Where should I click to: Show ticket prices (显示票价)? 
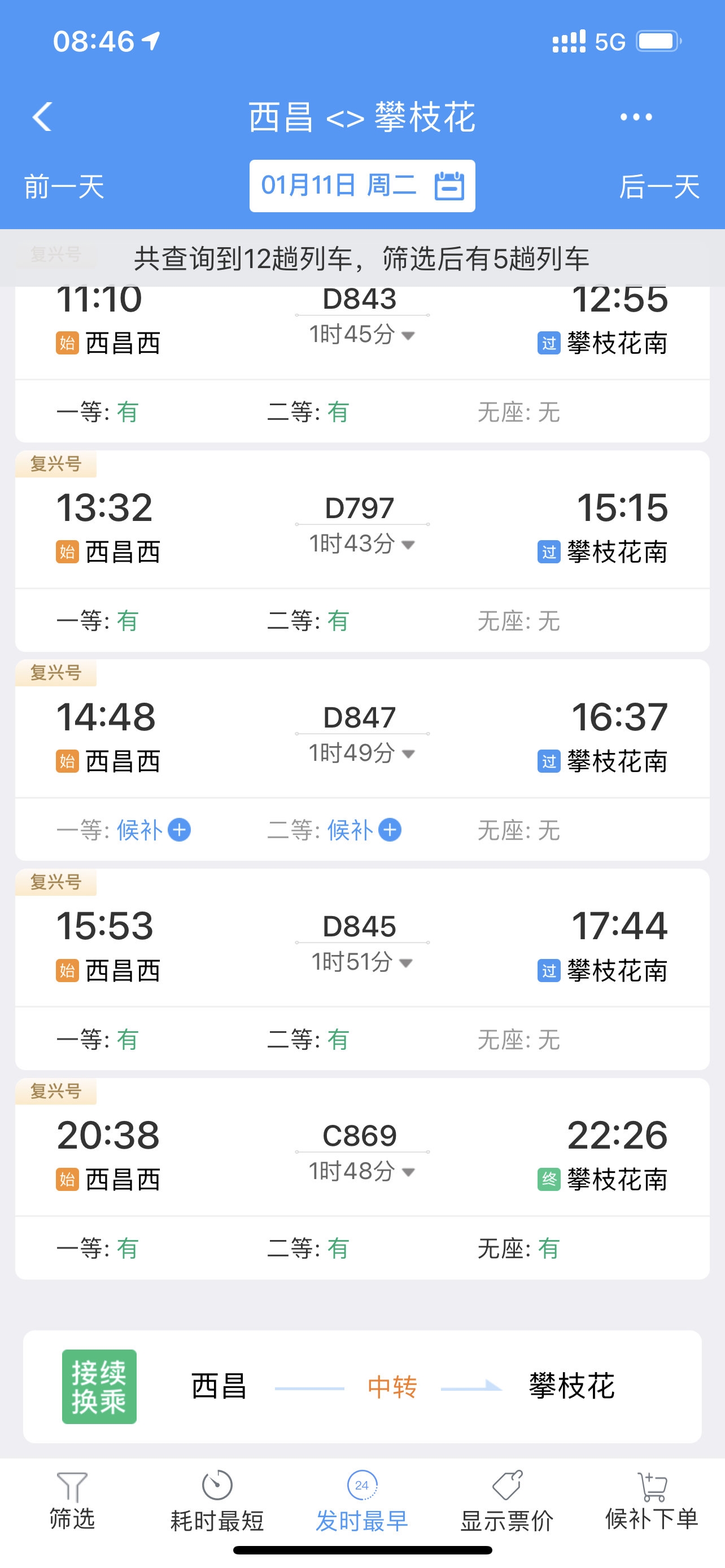pyautogui.click(x=506, y=1500)
